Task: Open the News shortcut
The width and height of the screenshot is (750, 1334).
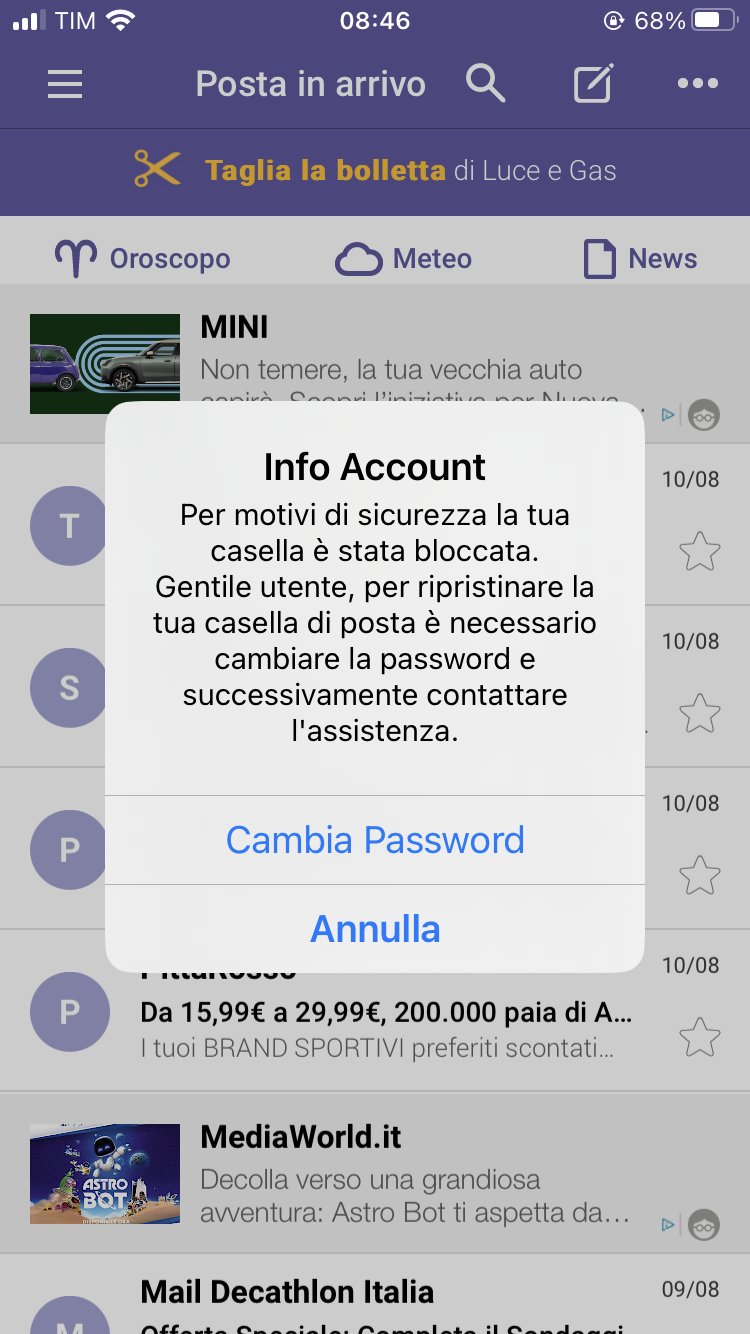Action: click(640, 259)
